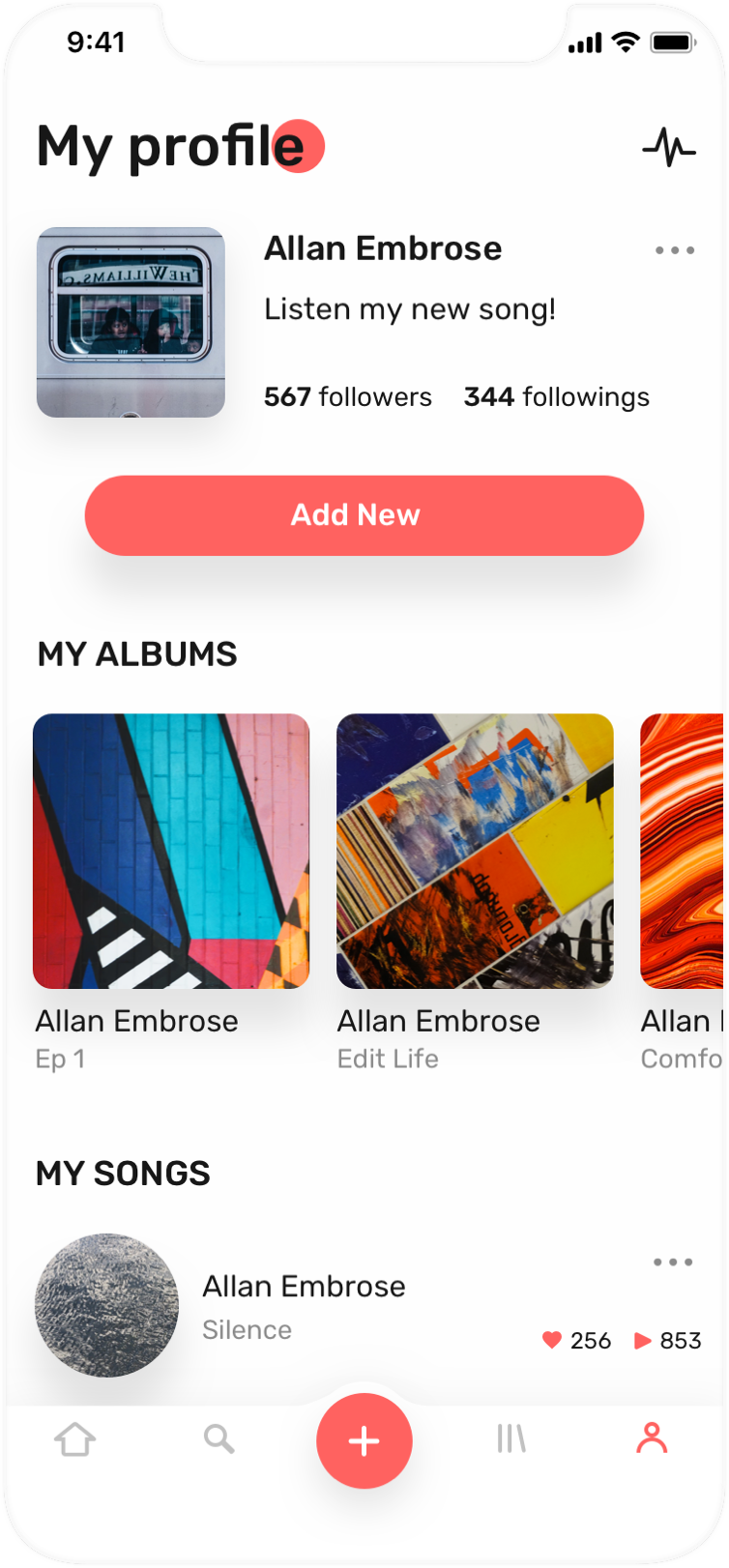Switch to the Library tab

[x=510, y=1439]
